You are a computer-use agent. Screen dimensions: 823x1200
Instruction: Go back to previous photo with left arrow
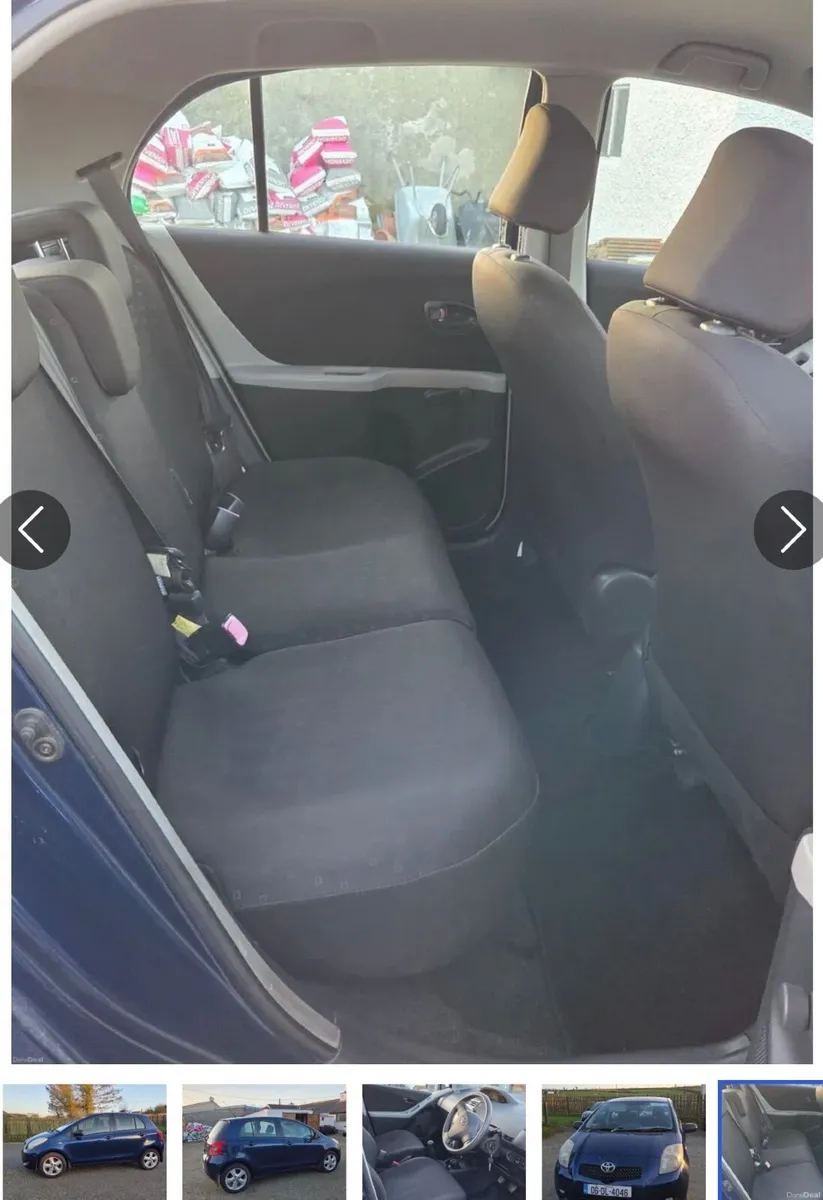tap(31, 529)
